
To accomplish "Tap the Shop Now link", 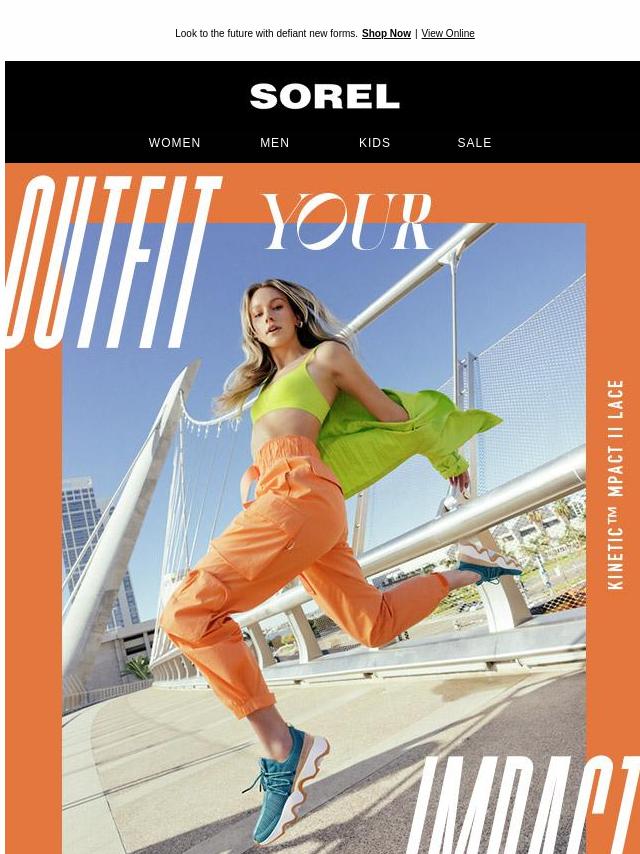I will pyautogui.click(x=386, y=34).
